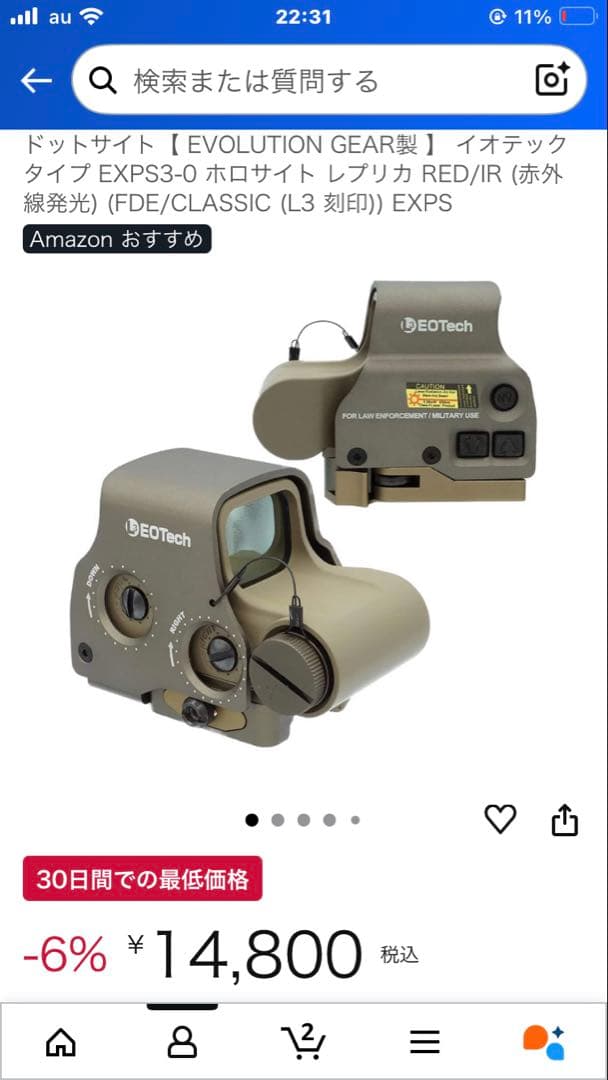Add this sight to wish list
Viewport: 608px width, 1080px height.
point(500,820)
